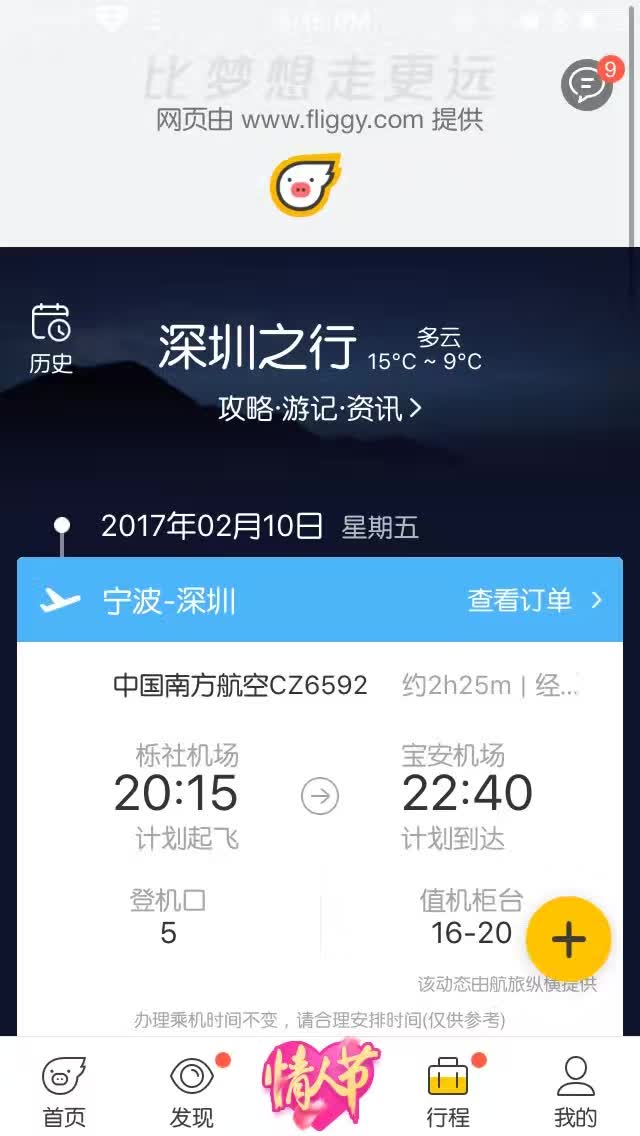Switch to the 我的 tab
The image size is (640, 1136).
tap(575, 1092)
